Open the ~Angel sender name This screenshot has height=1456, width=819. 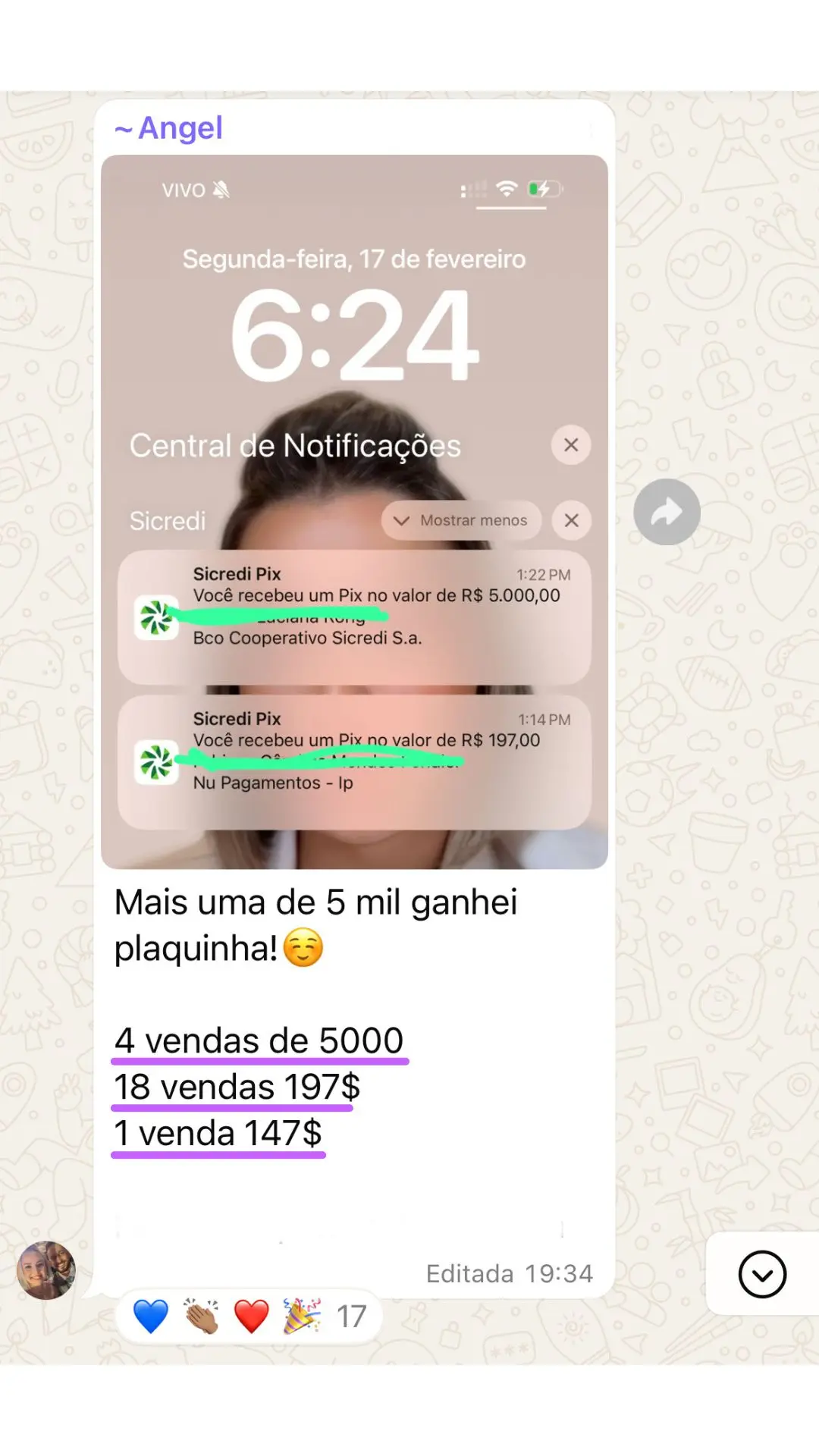[x=169, y=128]
